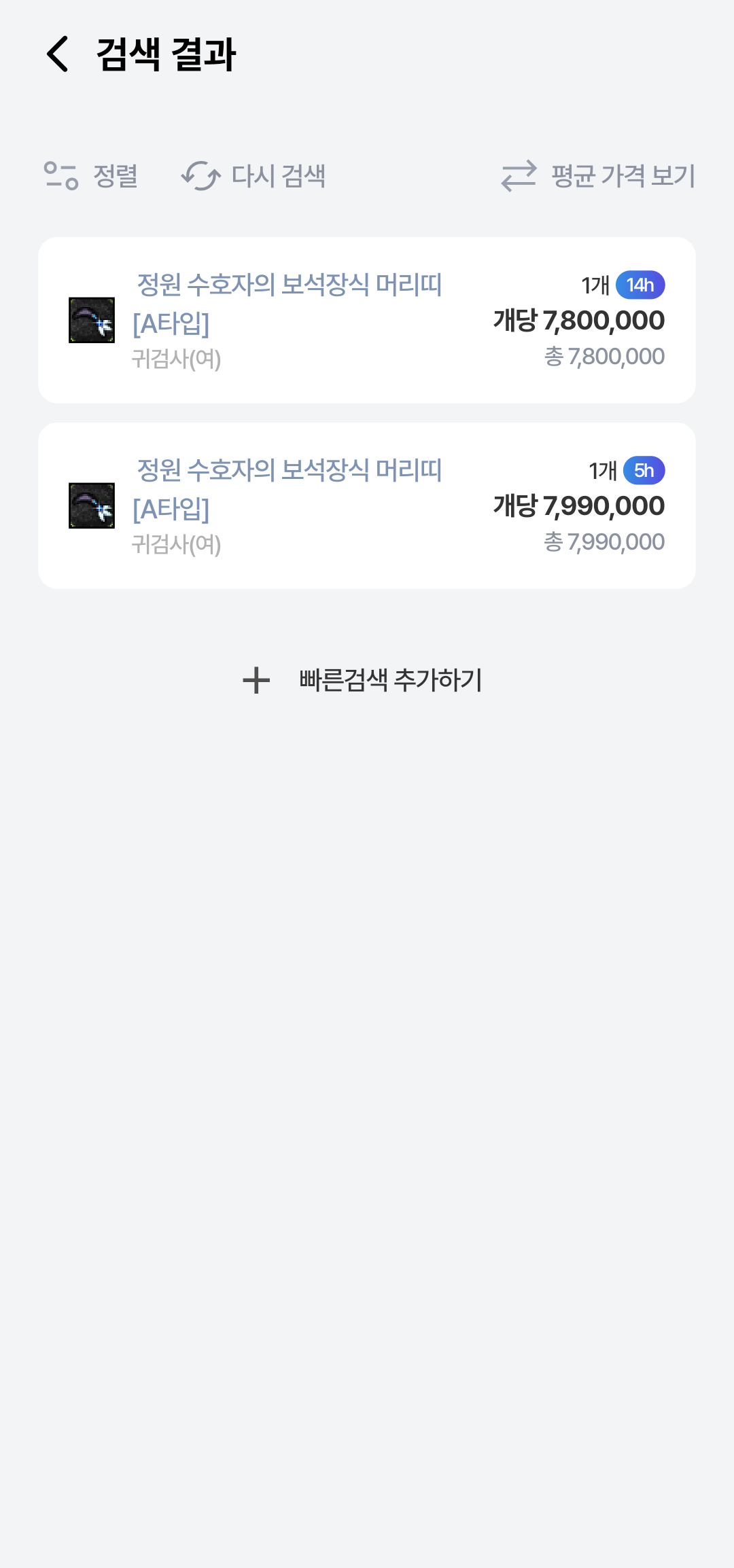Switch to 평균 가격 보기

tap(598, 176)
